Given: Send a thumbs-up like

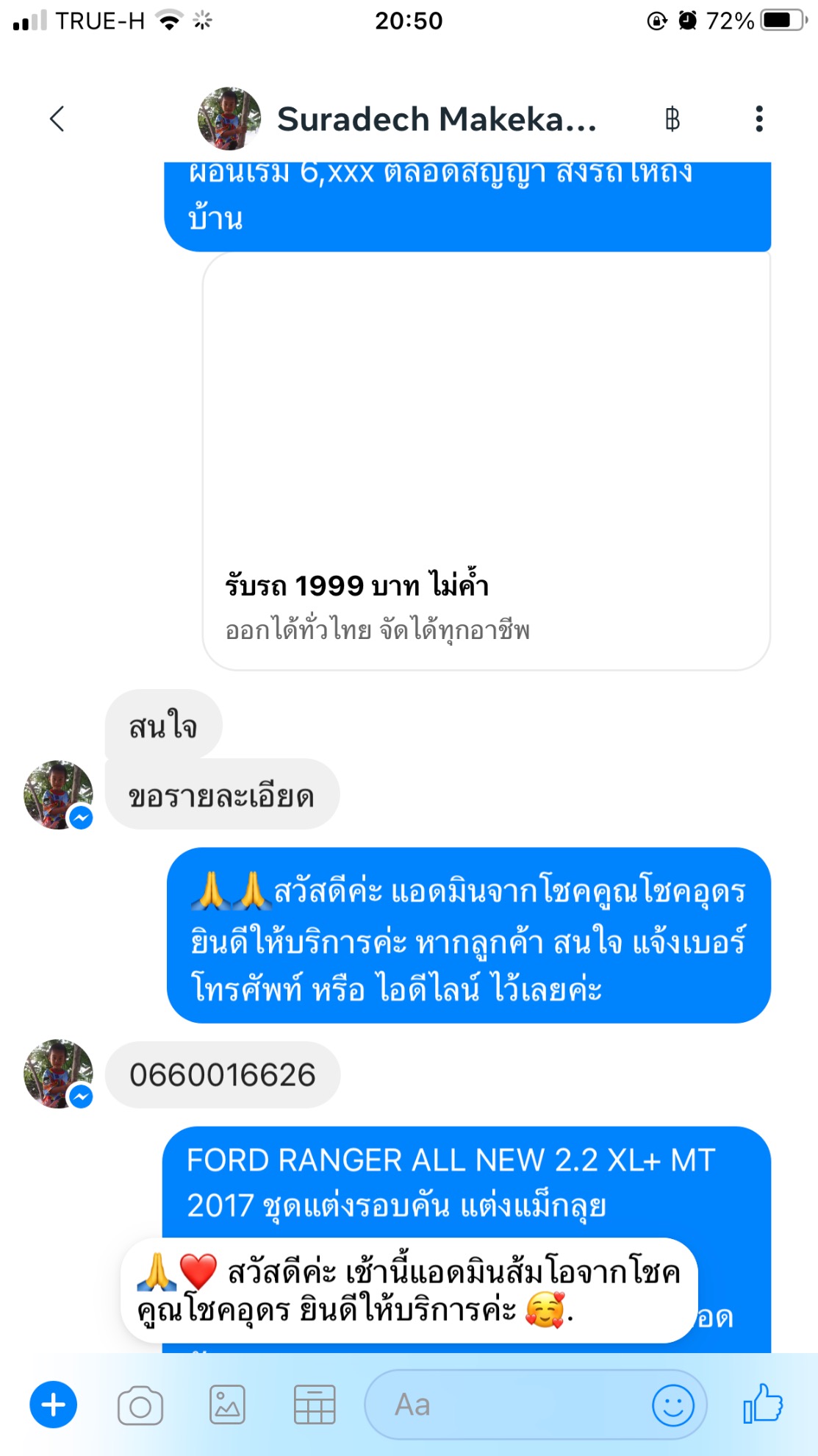Looking at the screenshot, I should (763, 1404).
